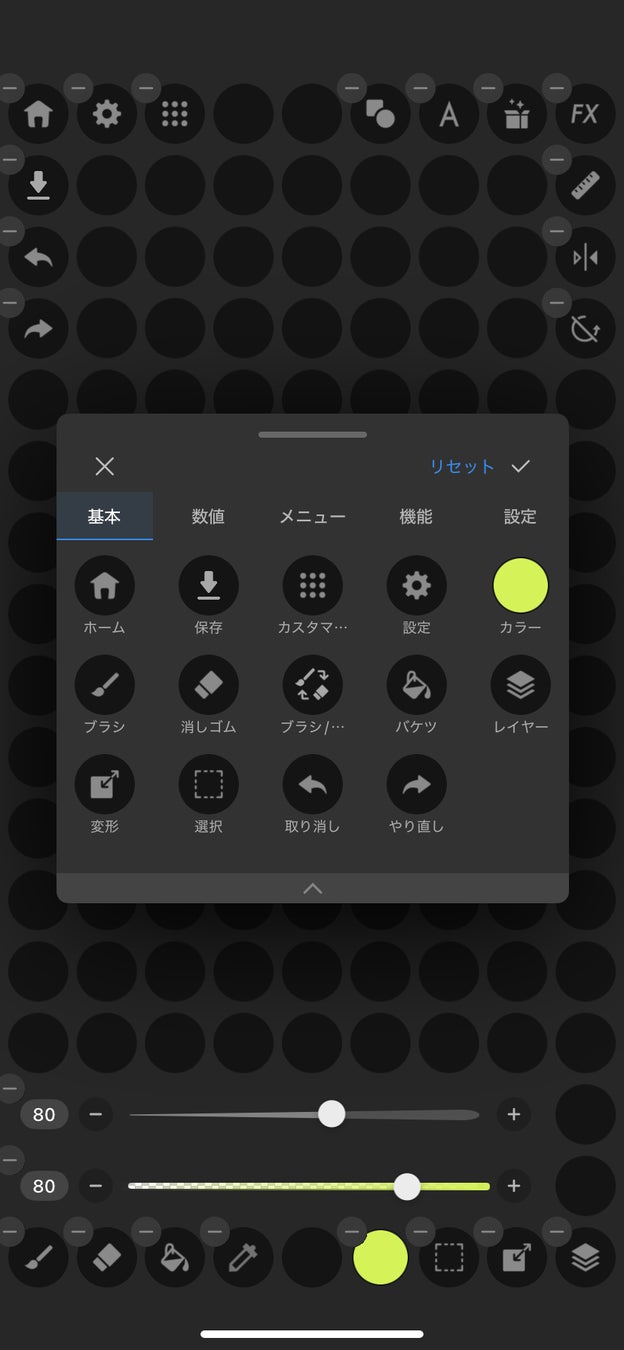624x1350 pixels.
Task: Choose the レイヤー layers item
Action: 521,686
